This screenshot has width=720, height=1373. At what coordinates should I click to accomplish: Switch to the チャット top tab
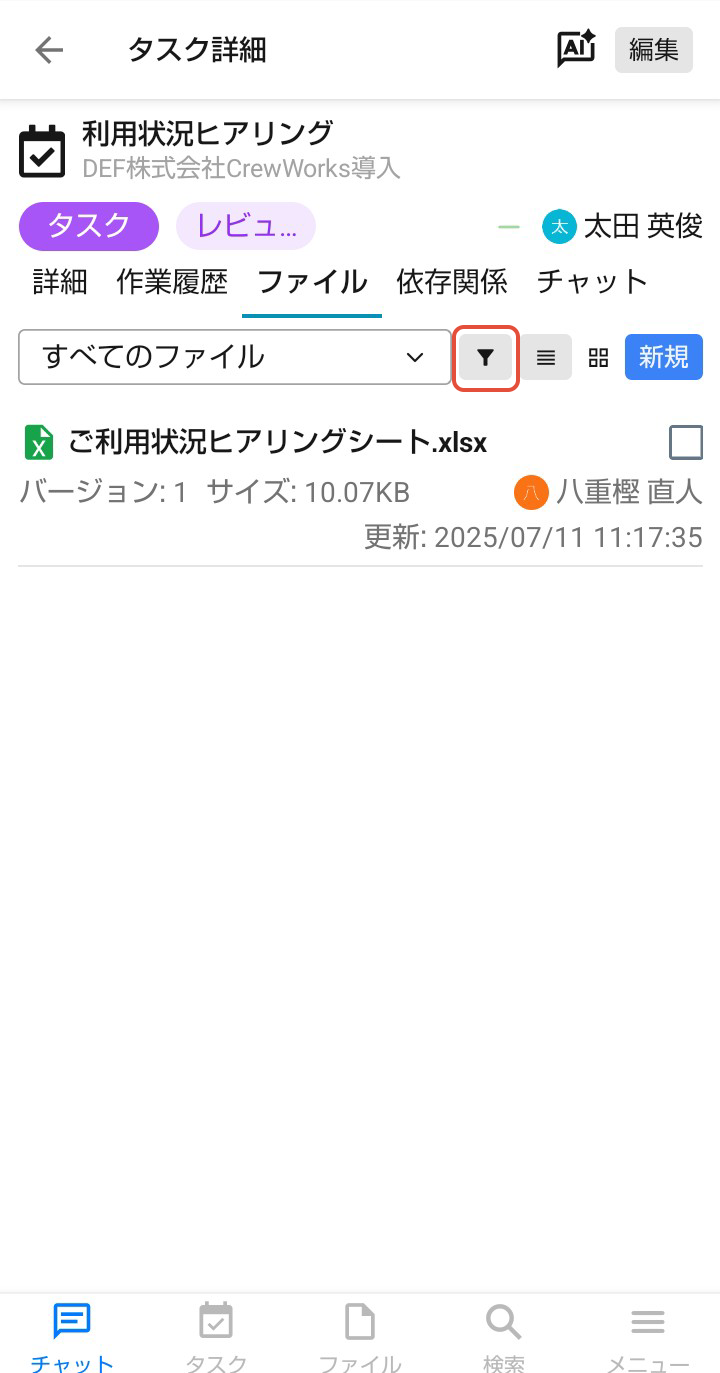point(593,282)
